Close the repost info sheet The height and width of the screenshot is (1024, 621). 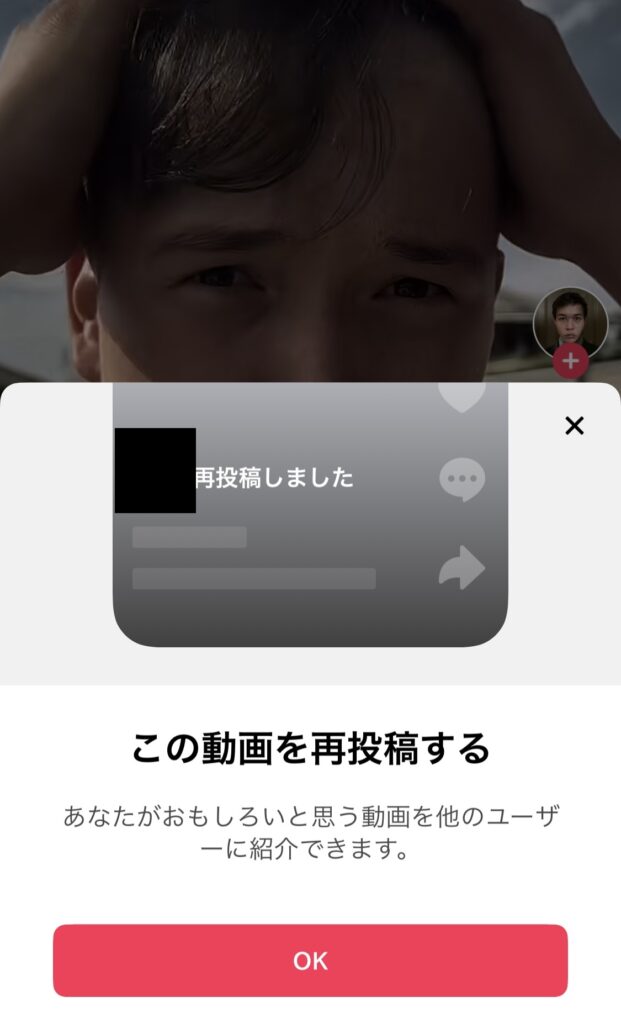coord(574,426)
